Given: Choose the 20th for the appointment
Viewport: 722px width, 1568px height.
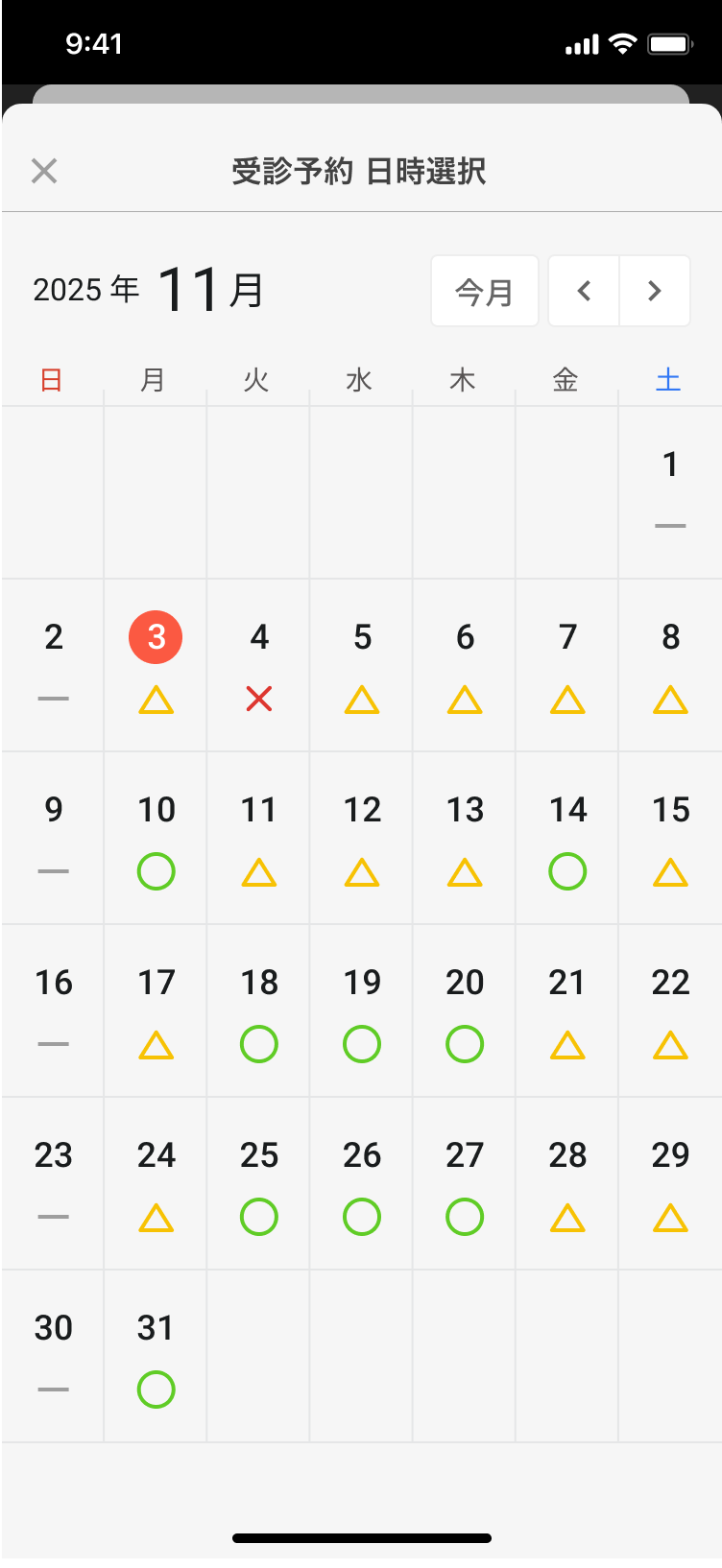Looking at the screenshot, I should point(465,1010).
